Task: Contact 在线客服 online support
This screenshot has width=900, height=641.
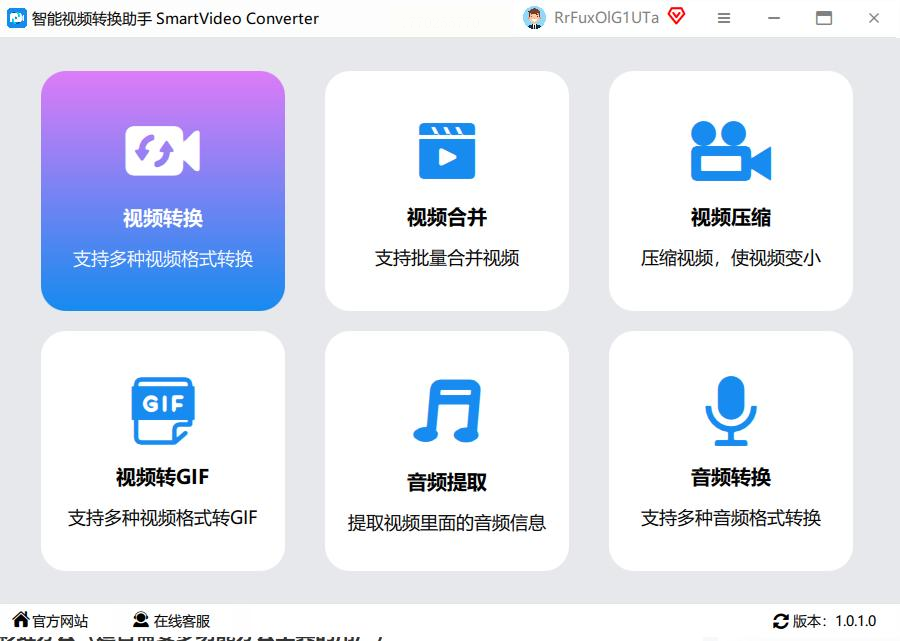Action: point(172,621)
